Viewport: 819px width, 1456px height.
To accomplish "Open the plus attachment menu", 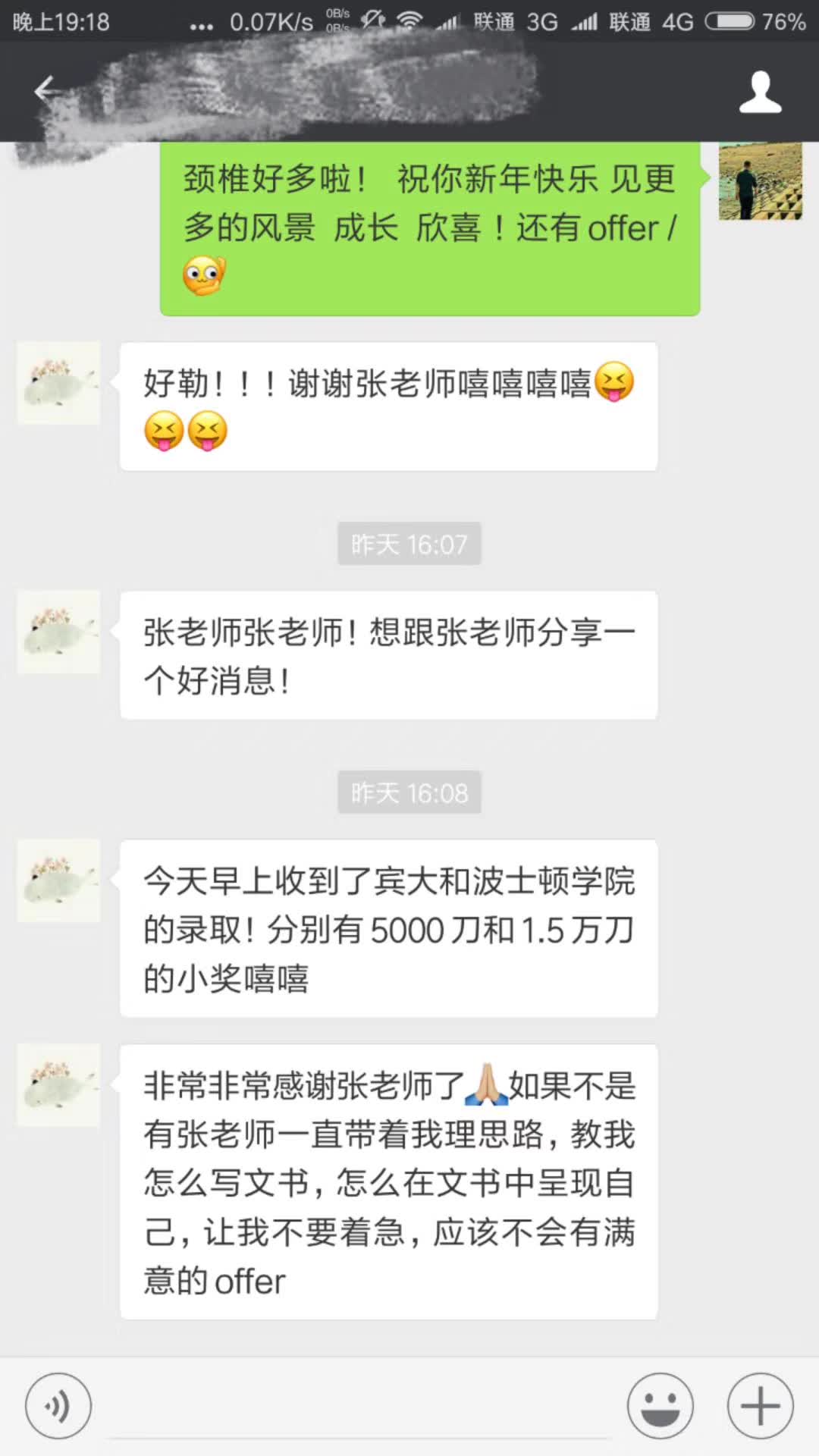I will tap(760, 1406).
